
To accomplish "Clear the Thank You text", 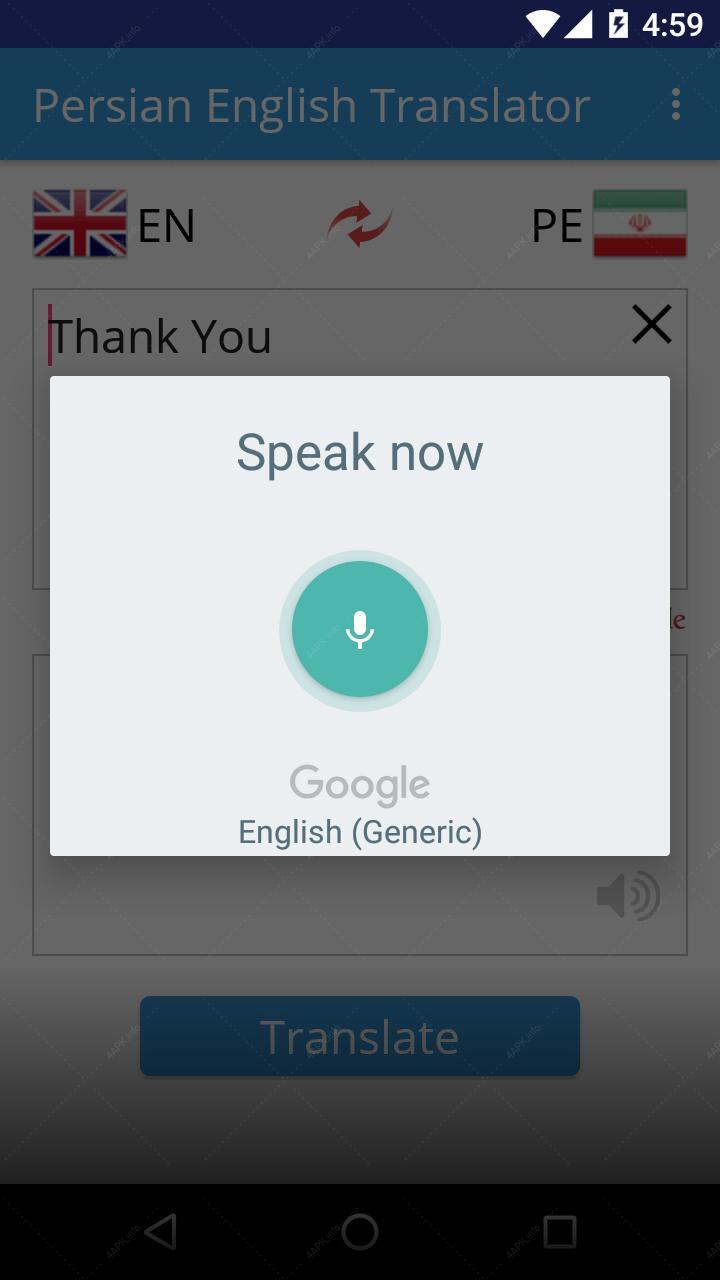I will point(651,325).
